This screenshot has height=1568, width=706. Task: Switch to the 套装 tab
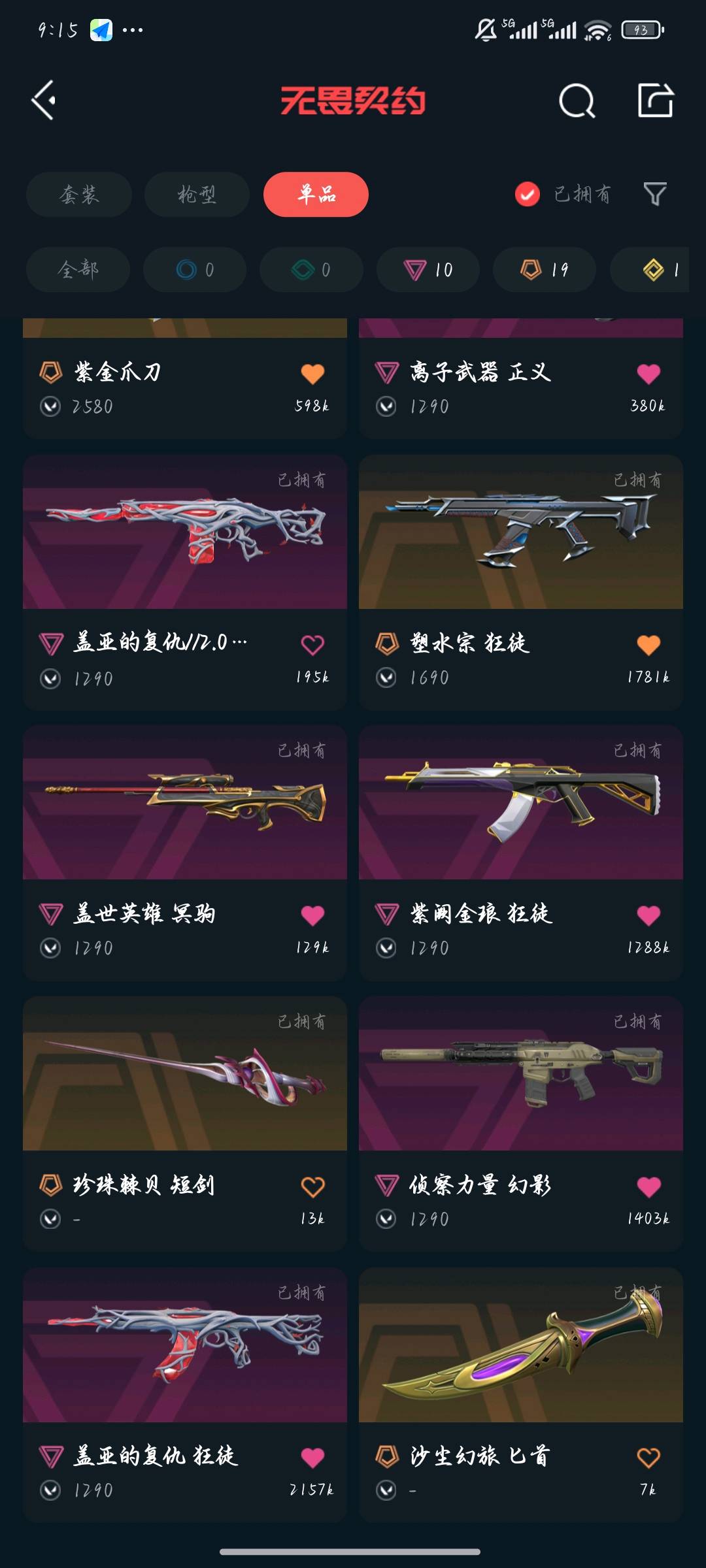[79, 194]
